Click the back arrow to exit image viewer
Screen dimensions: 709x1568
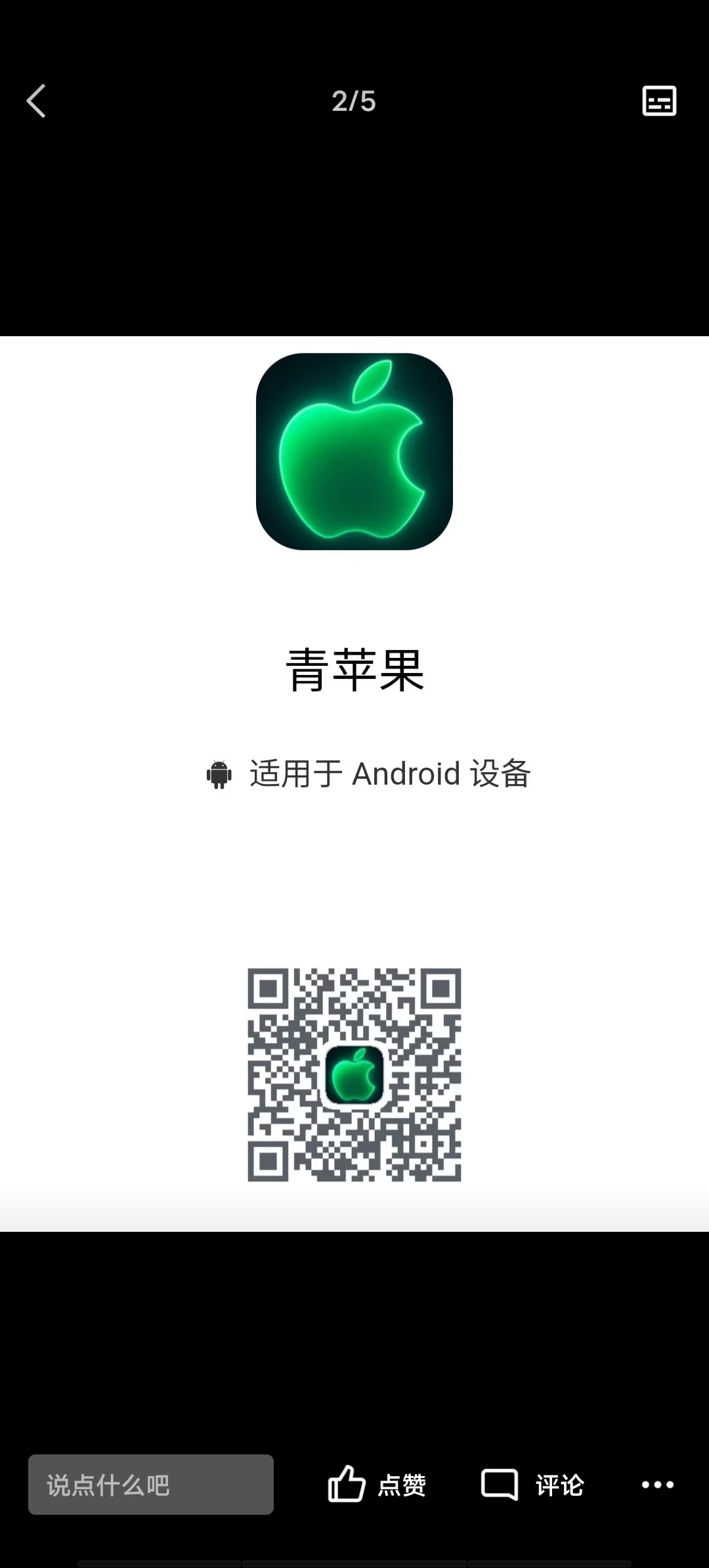pos(37,100)
